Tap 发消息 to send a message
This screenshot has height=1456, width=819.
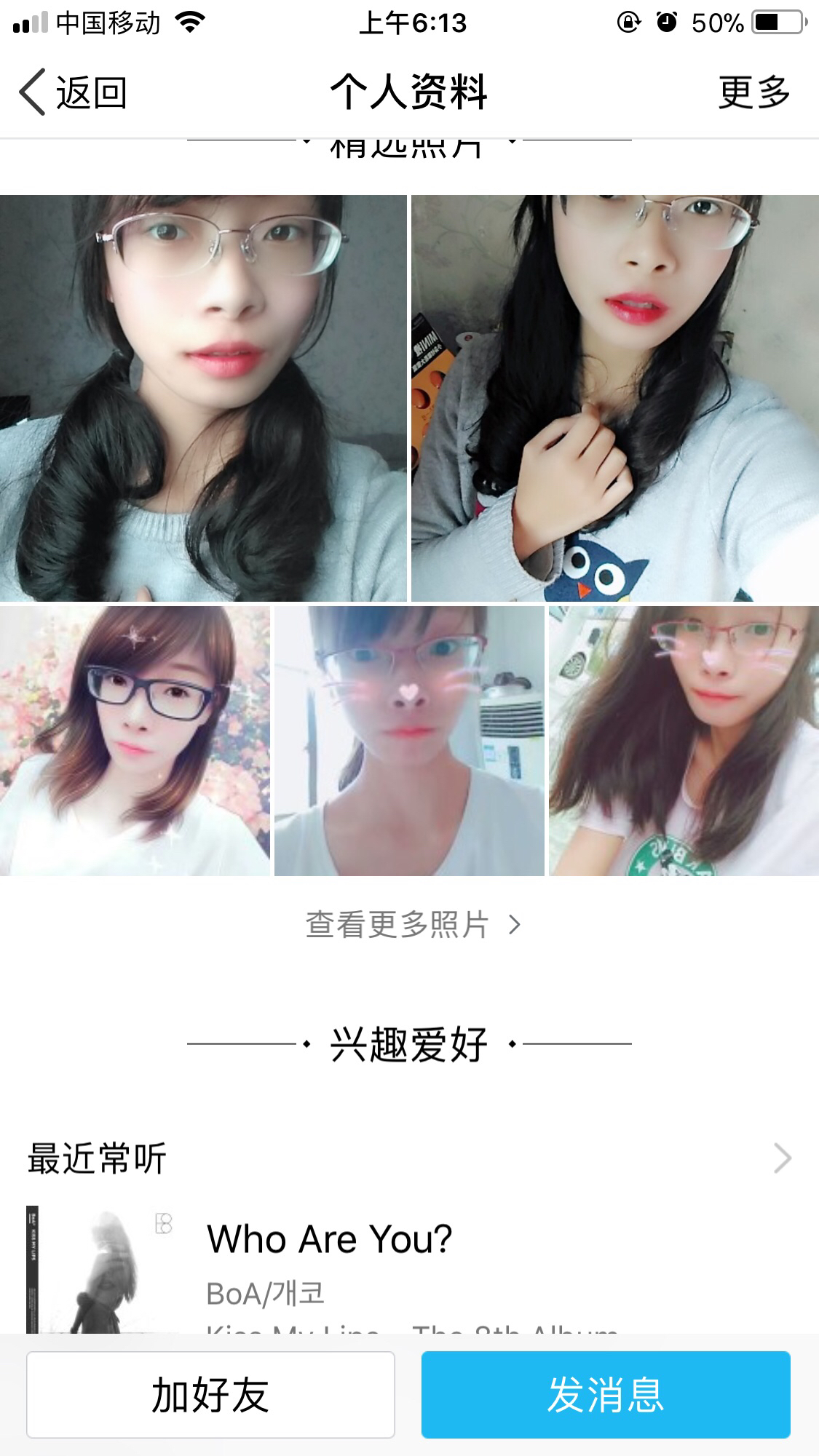pyautogui.click(x=606, y=1395)
